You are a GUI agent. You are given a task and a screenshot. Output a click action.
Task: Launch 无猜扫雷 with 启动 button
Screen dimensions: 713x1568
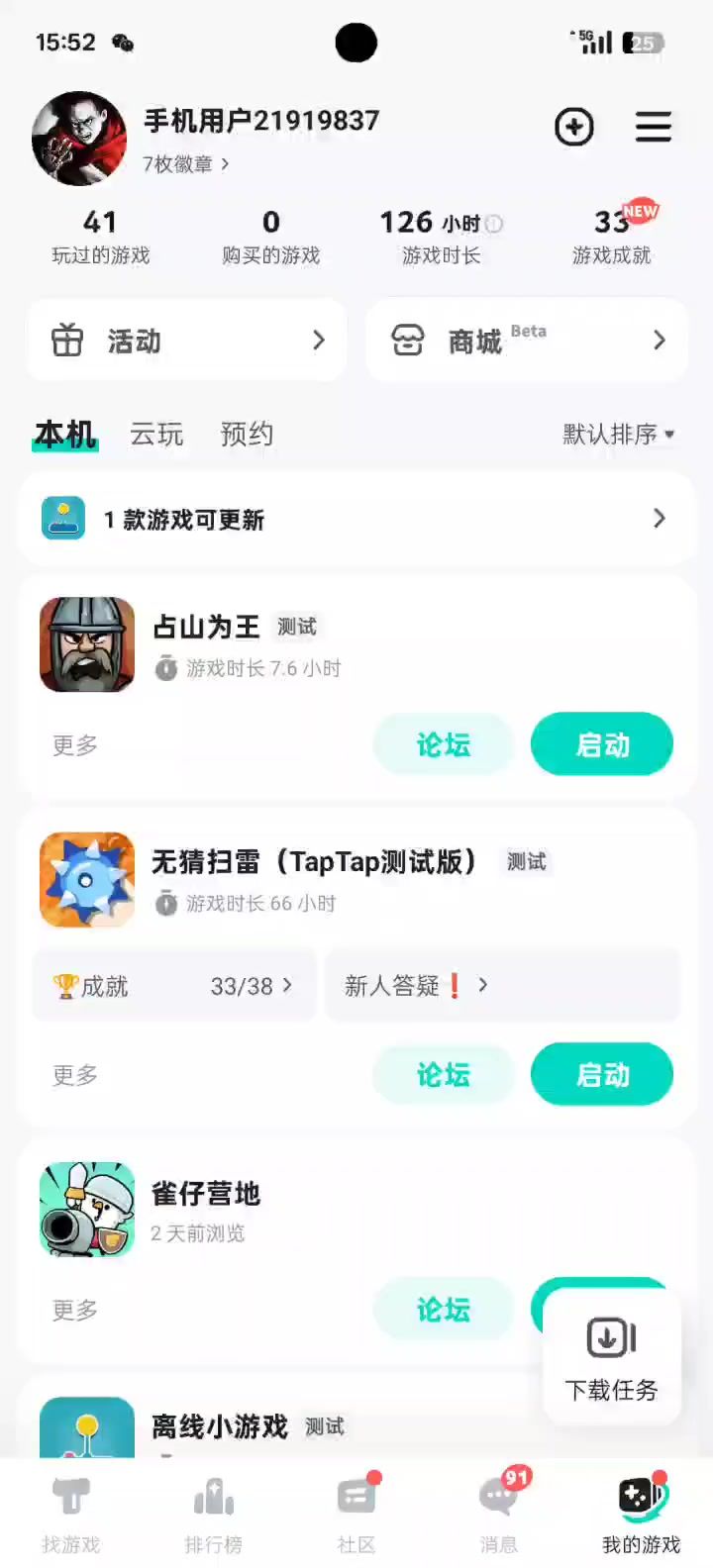point(602,1075)
